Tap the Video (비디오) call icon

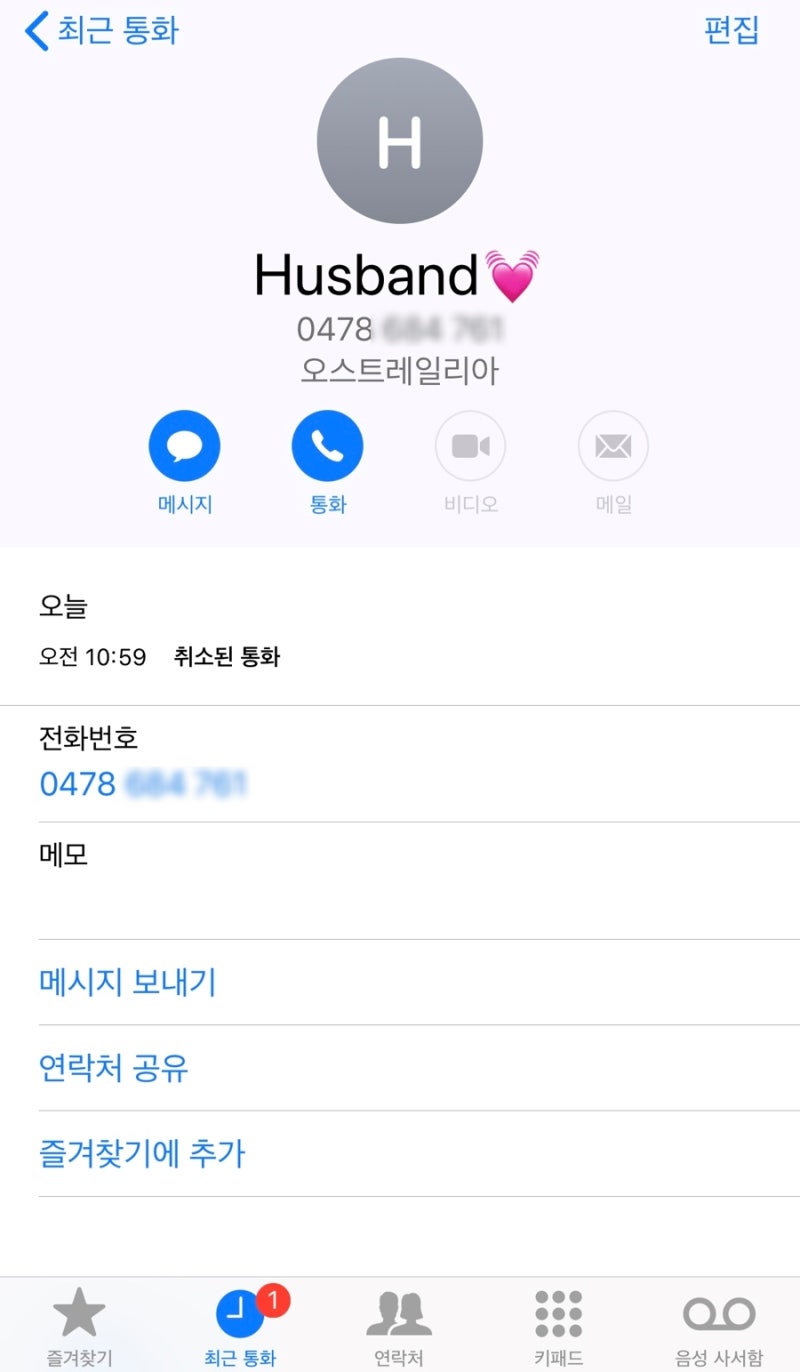[470, 444]
